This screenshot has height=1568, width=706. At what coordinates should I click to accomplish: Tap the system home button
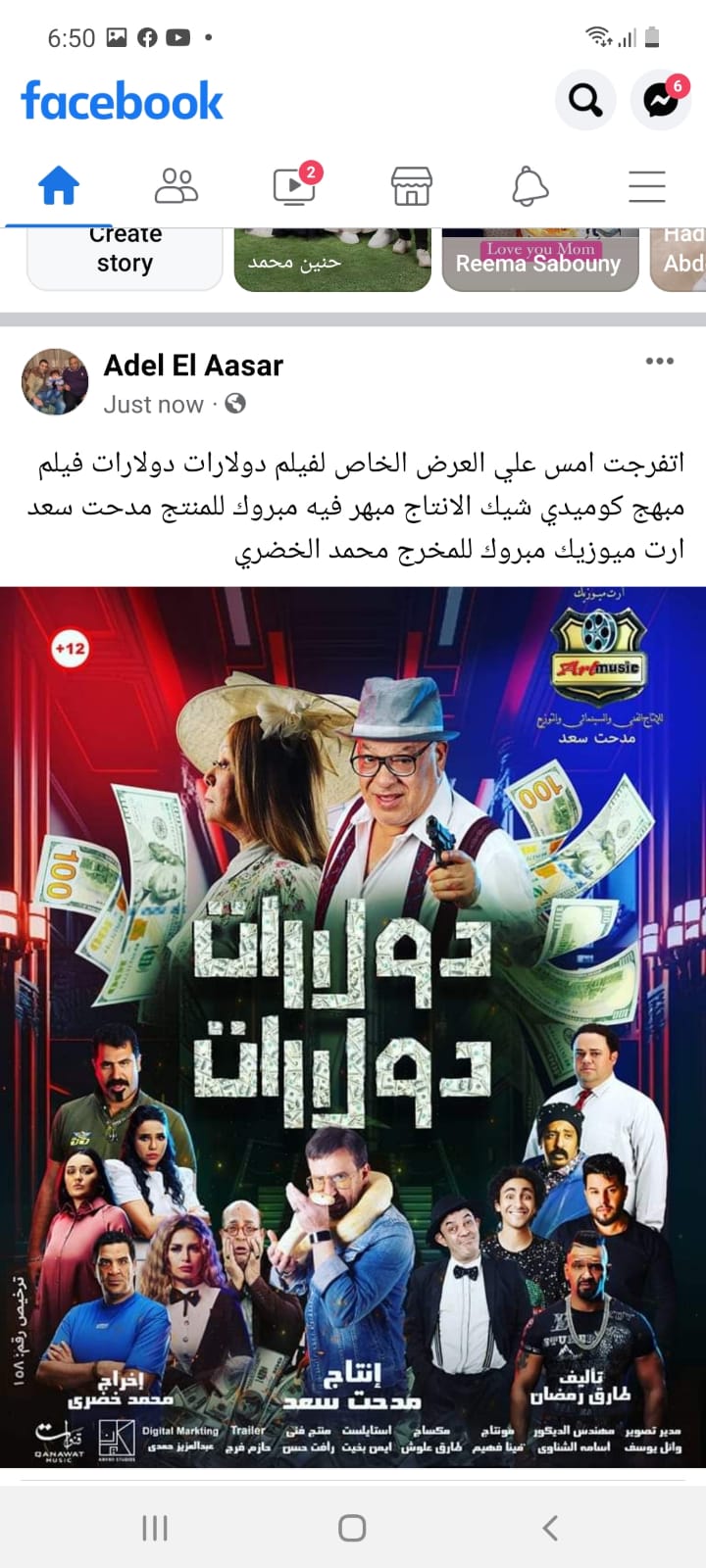pyautogui.click(x=352, y=1527)
